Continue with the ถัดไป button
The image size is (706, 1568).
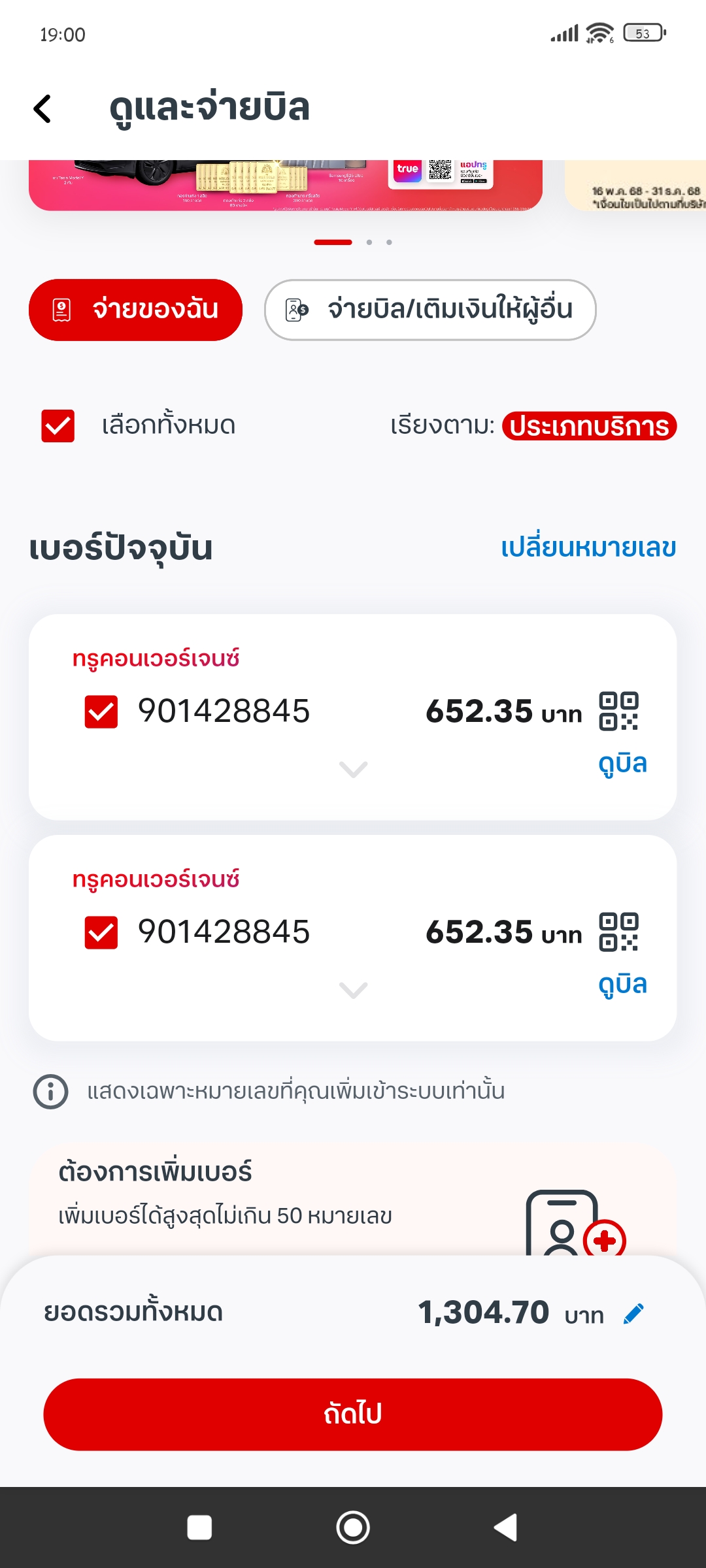353,1414
